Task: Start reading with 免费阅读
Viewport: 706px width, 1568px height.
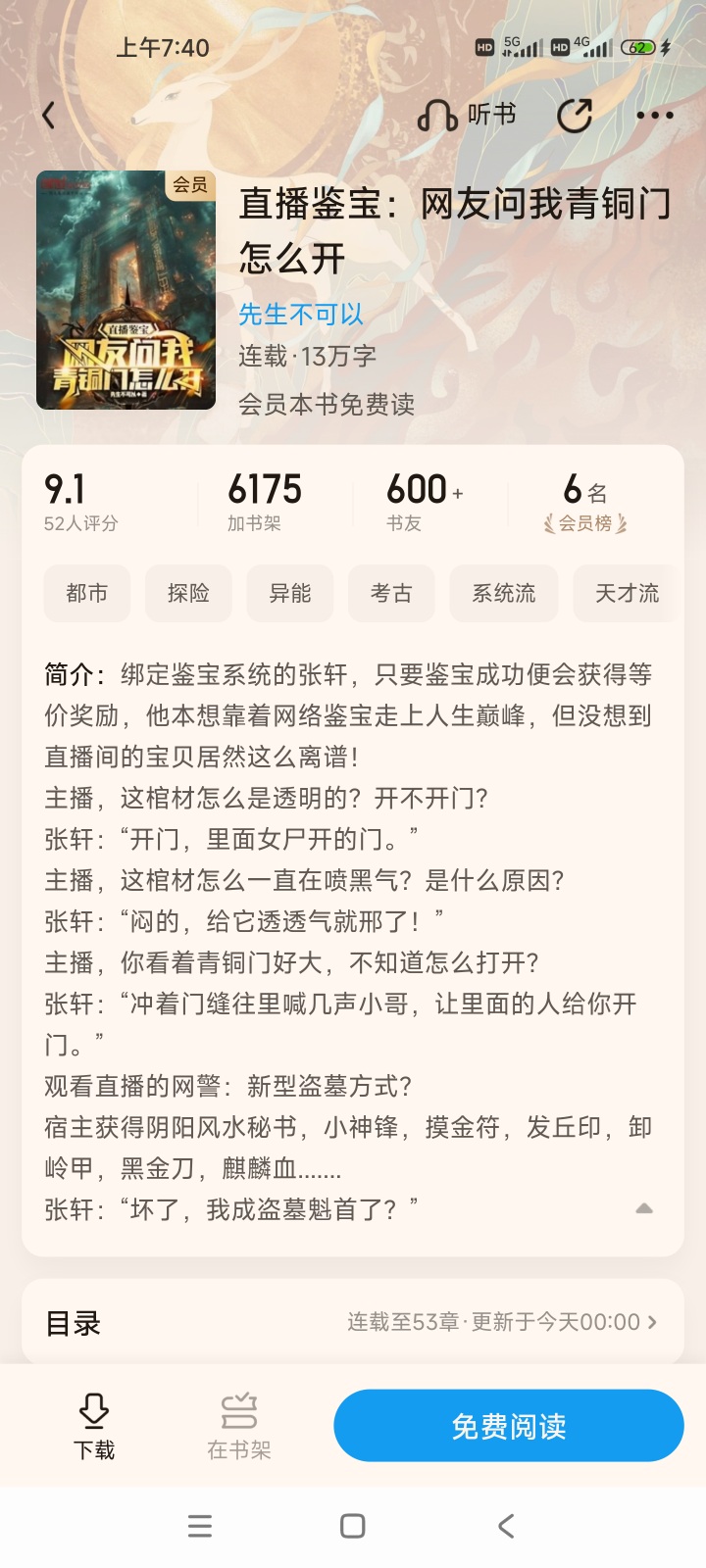Action: click(509, 1426)
